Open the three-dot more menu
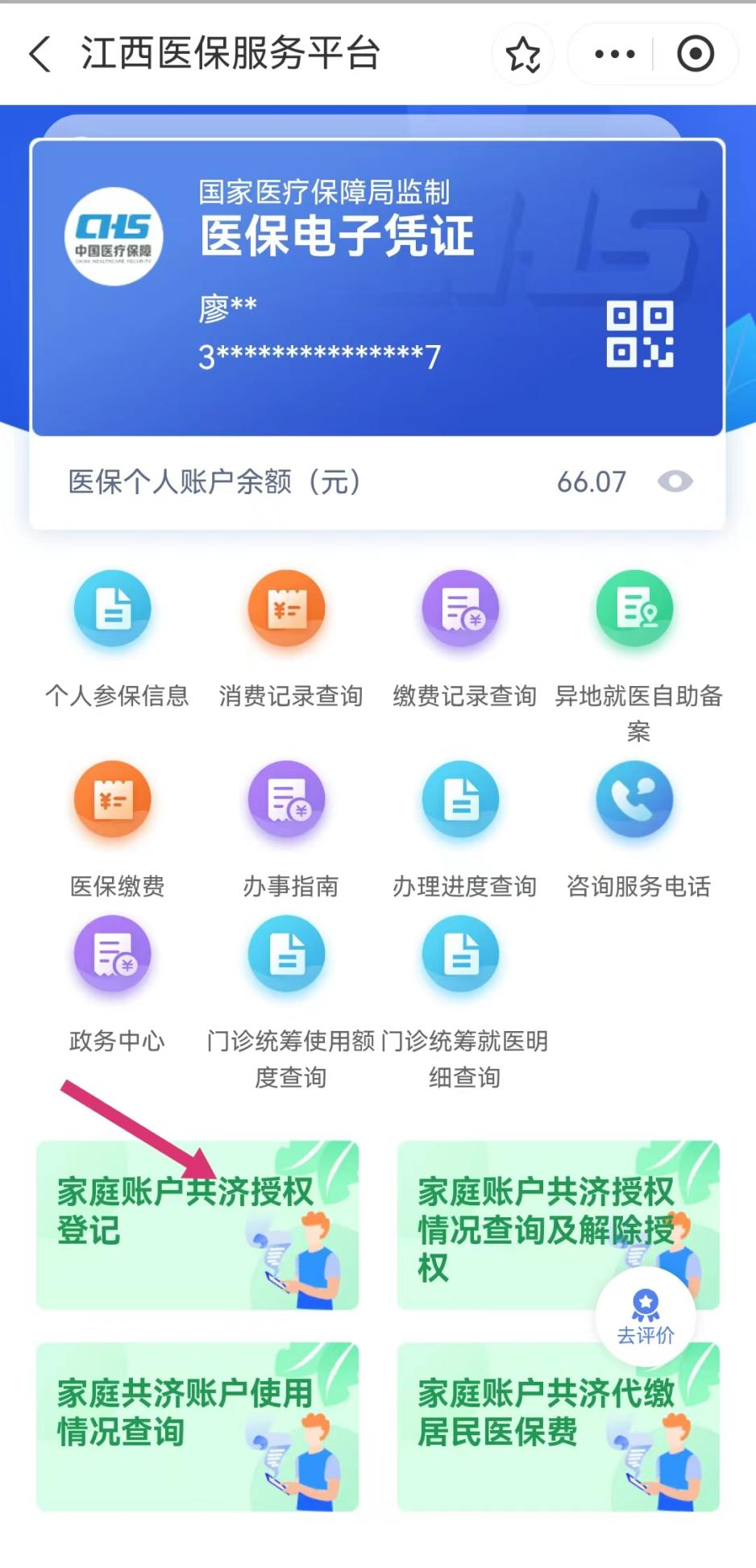The width and height of the screenshot is (756, 1568). point(614,55)
